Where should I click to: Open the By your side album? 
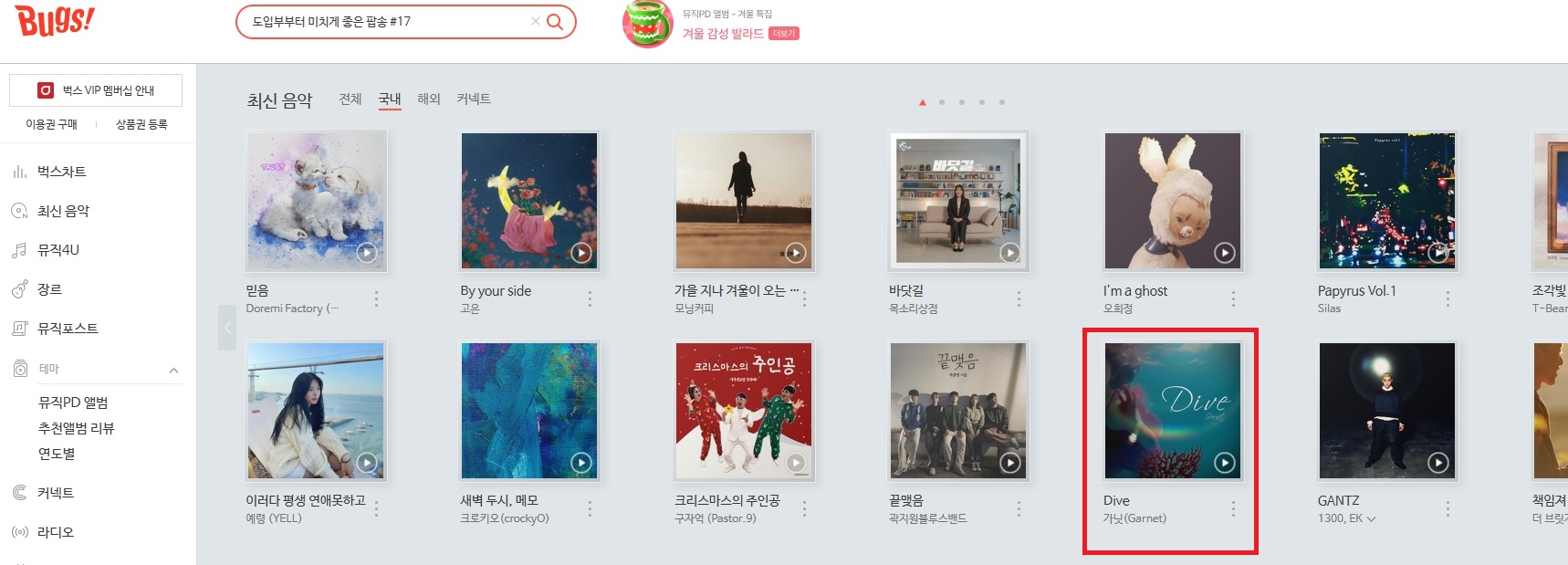pyautogui.click(x=528, y=201)
